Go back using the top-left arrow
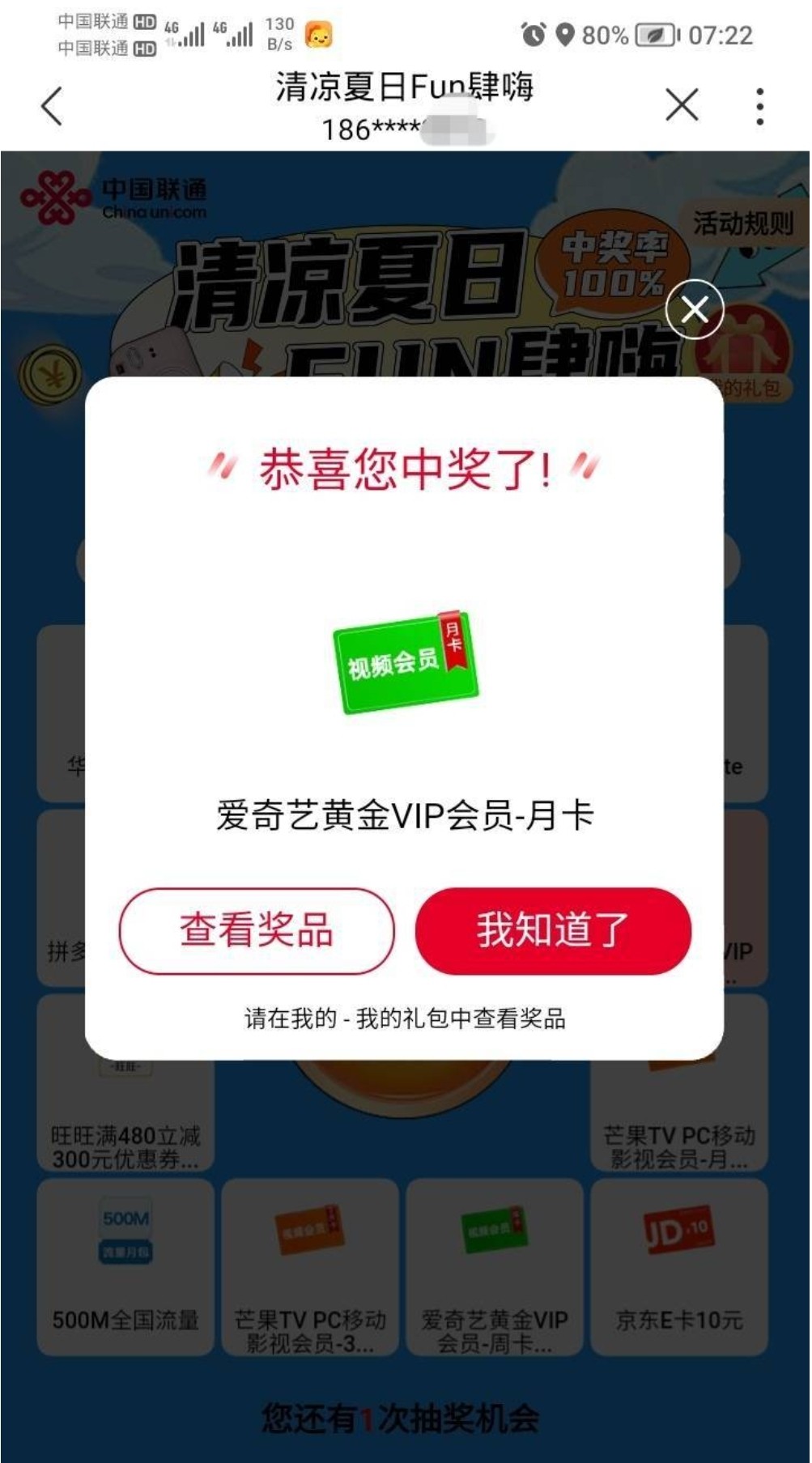Image resolution: width=812 pixels, height=1463 pixels. pos(52,106)
